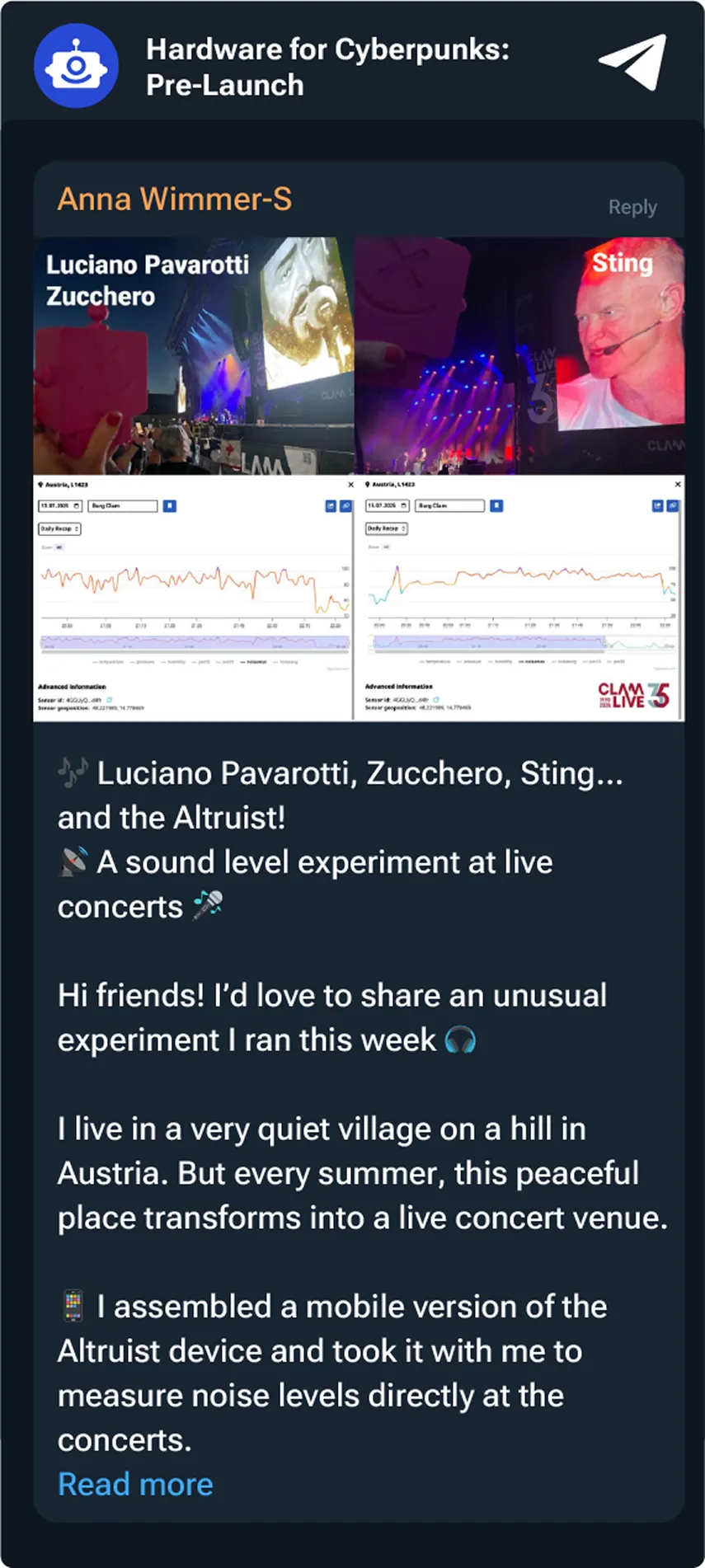
Task: Open the Hardware for Cyberpunks channel header
Action: point(328,66)
